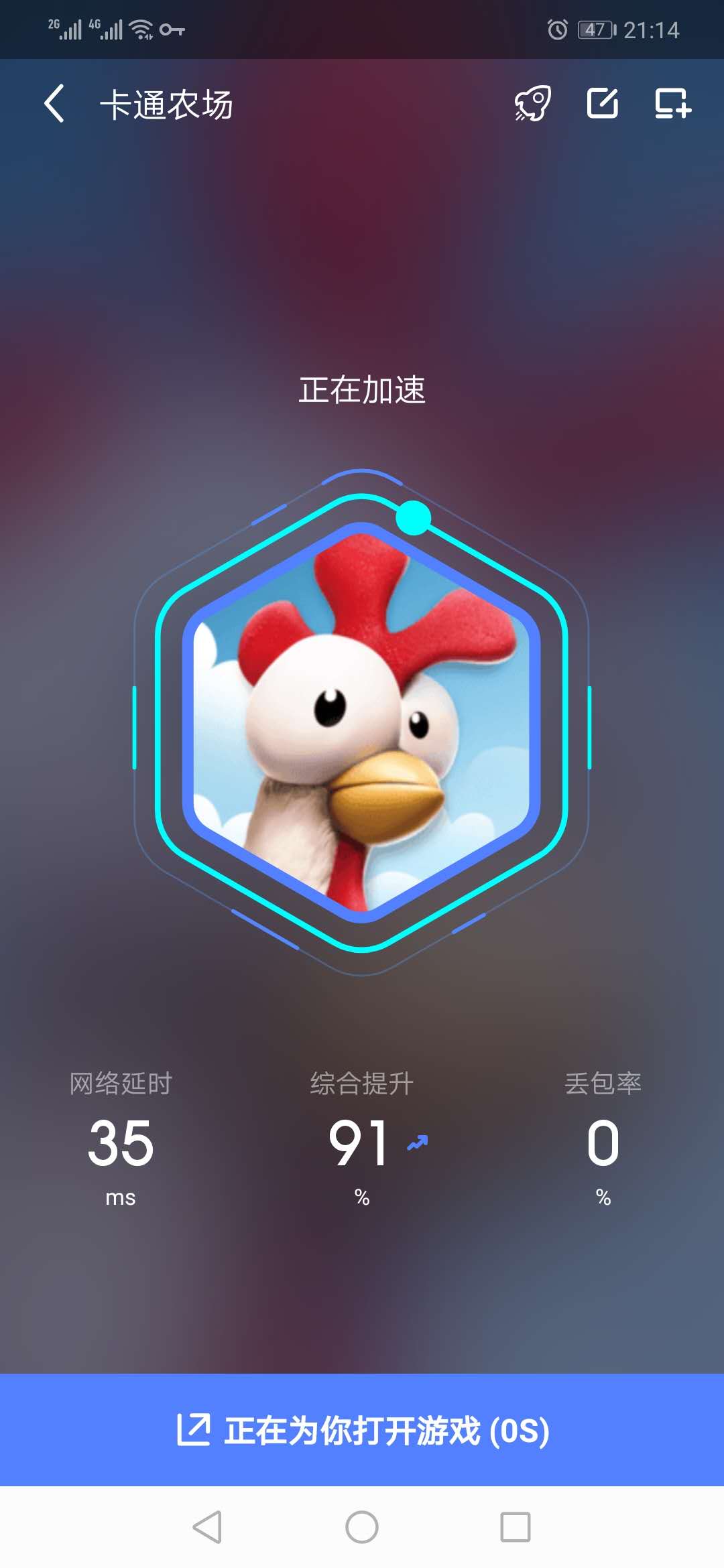The width and height of the screenshot is (724, 1568).
Task: Open the edit note icon
Action: tap(603, 104)
